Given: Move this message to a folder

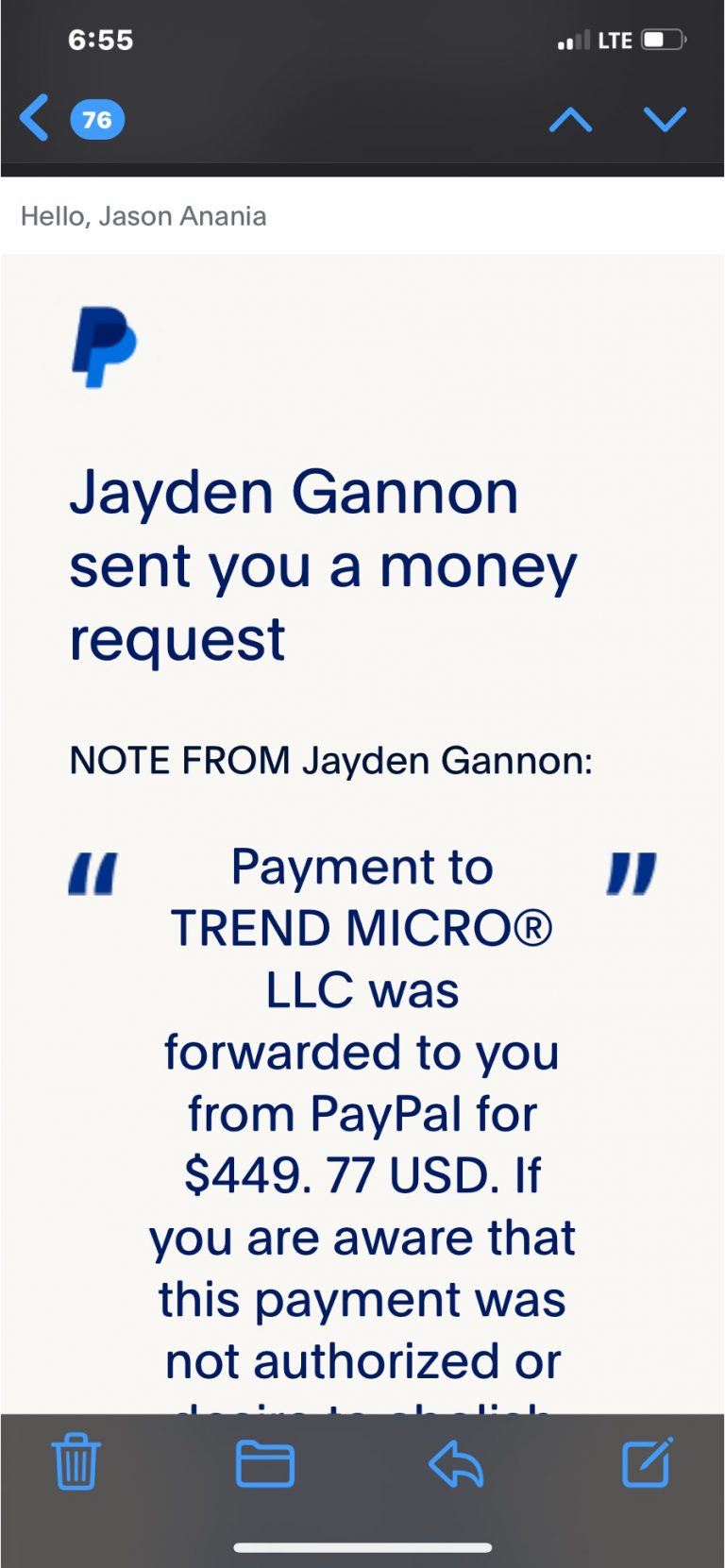Looking at the screenshot, I should coord(264,1464).
